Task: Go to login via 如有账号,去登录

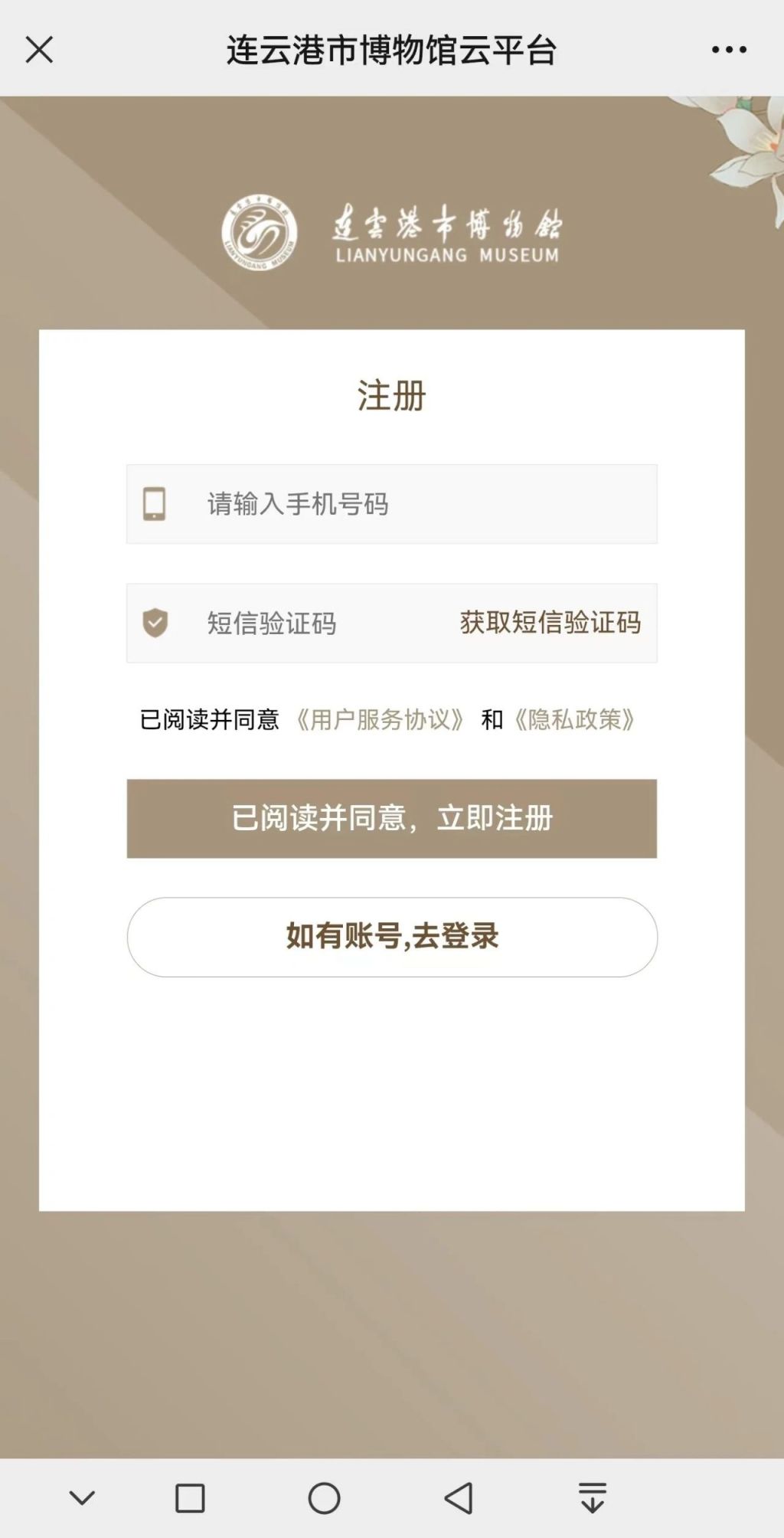Action: pyautogui.click(x=392, y=937)
